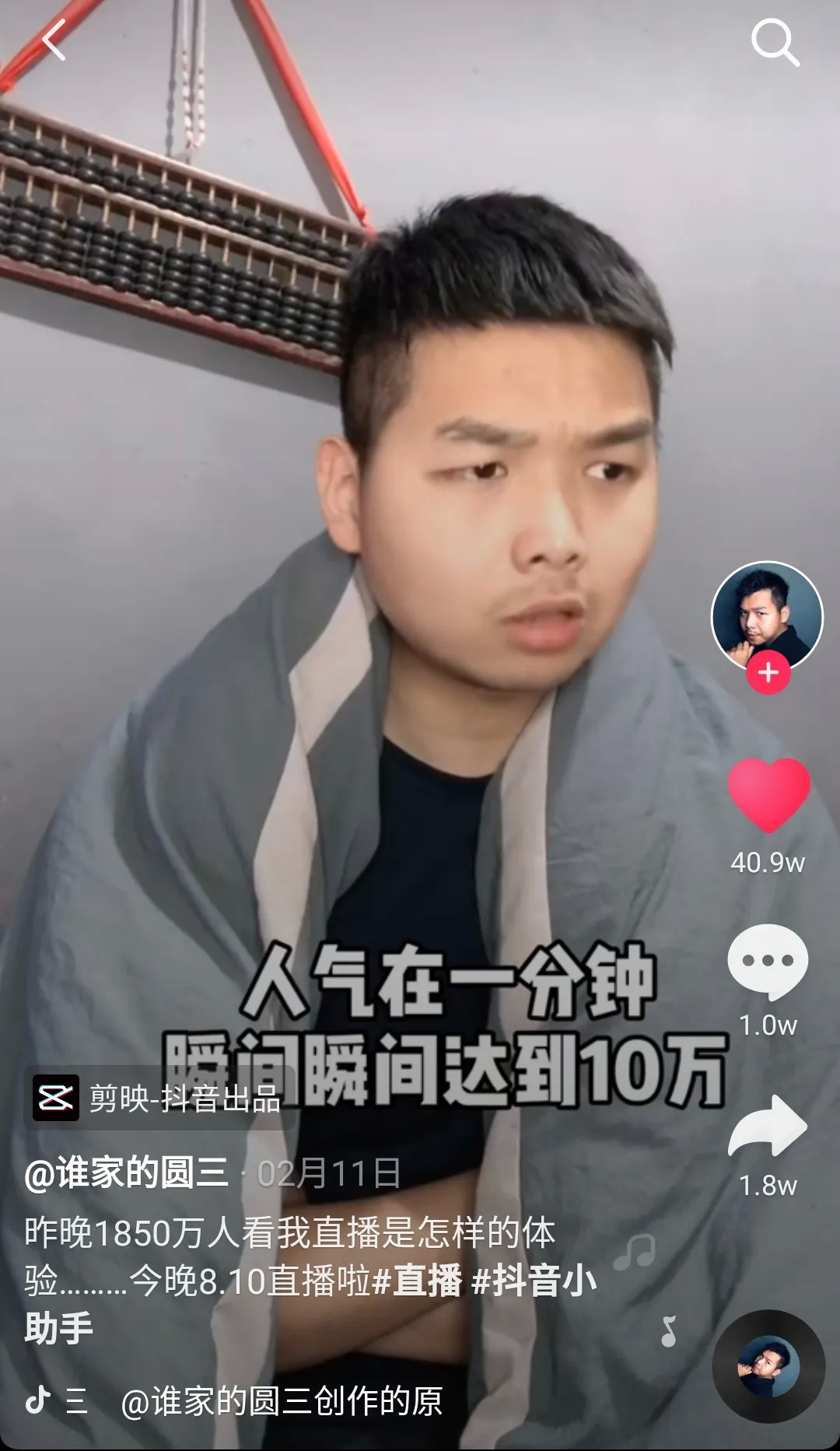Open the creator's profile avatar
The height and width of the screenshot is (1451, 840).
click(767, 615)
